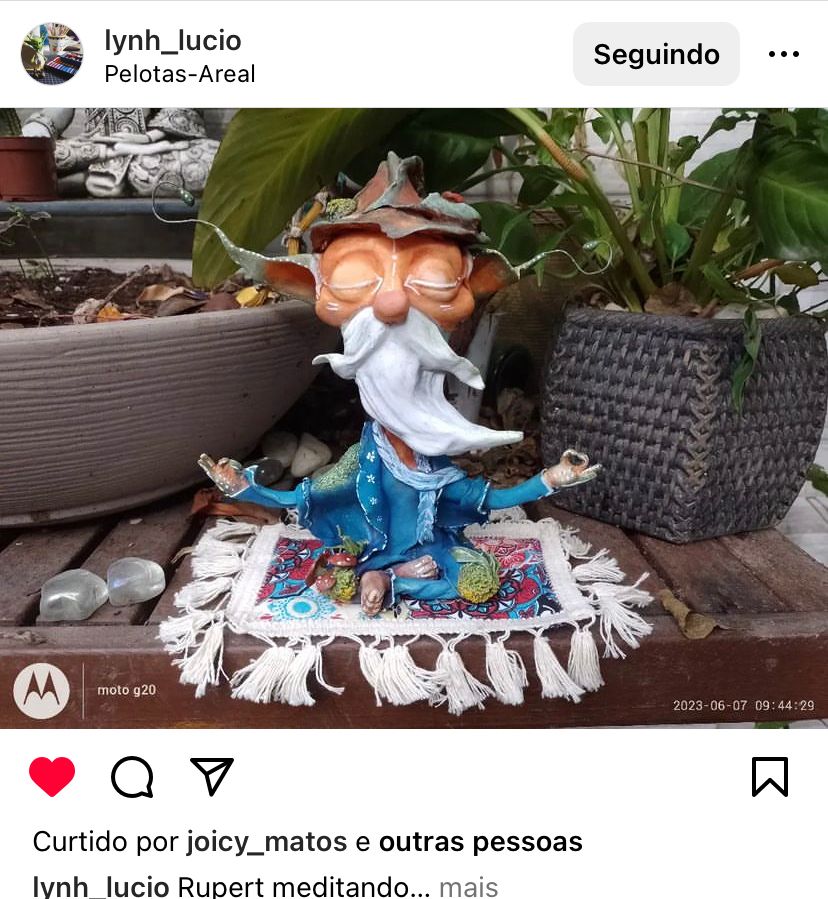Open the lynh_lucio username in header

pyautogui.click(x=172, y=40)
